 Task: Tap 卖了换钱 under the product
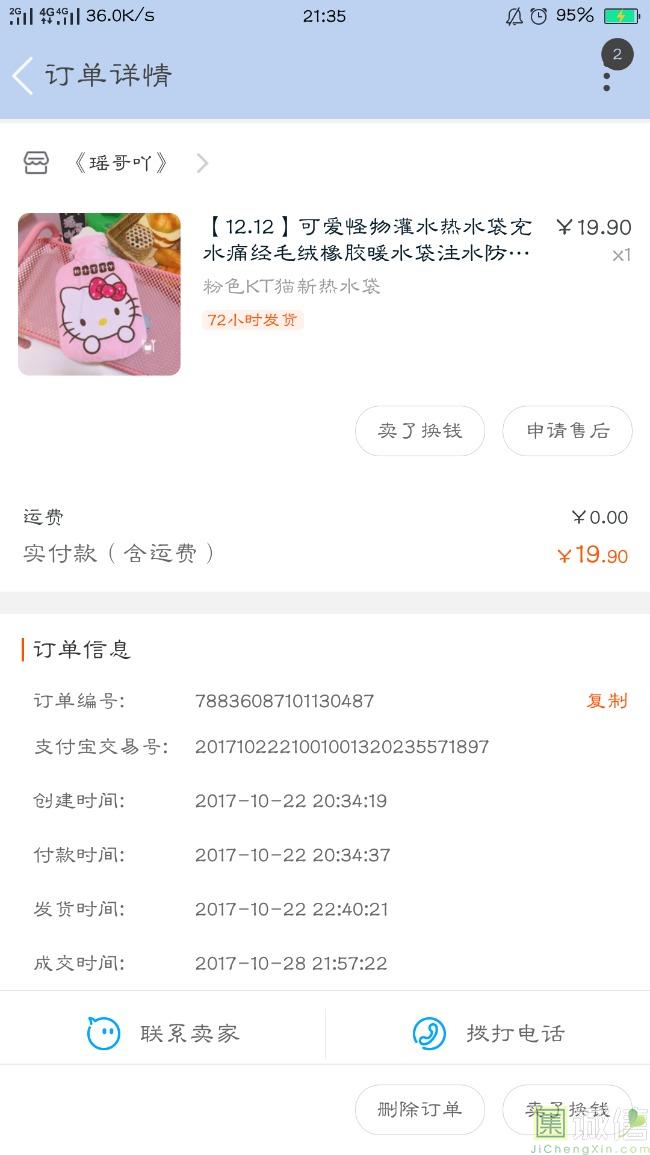(x=420, y=431)
